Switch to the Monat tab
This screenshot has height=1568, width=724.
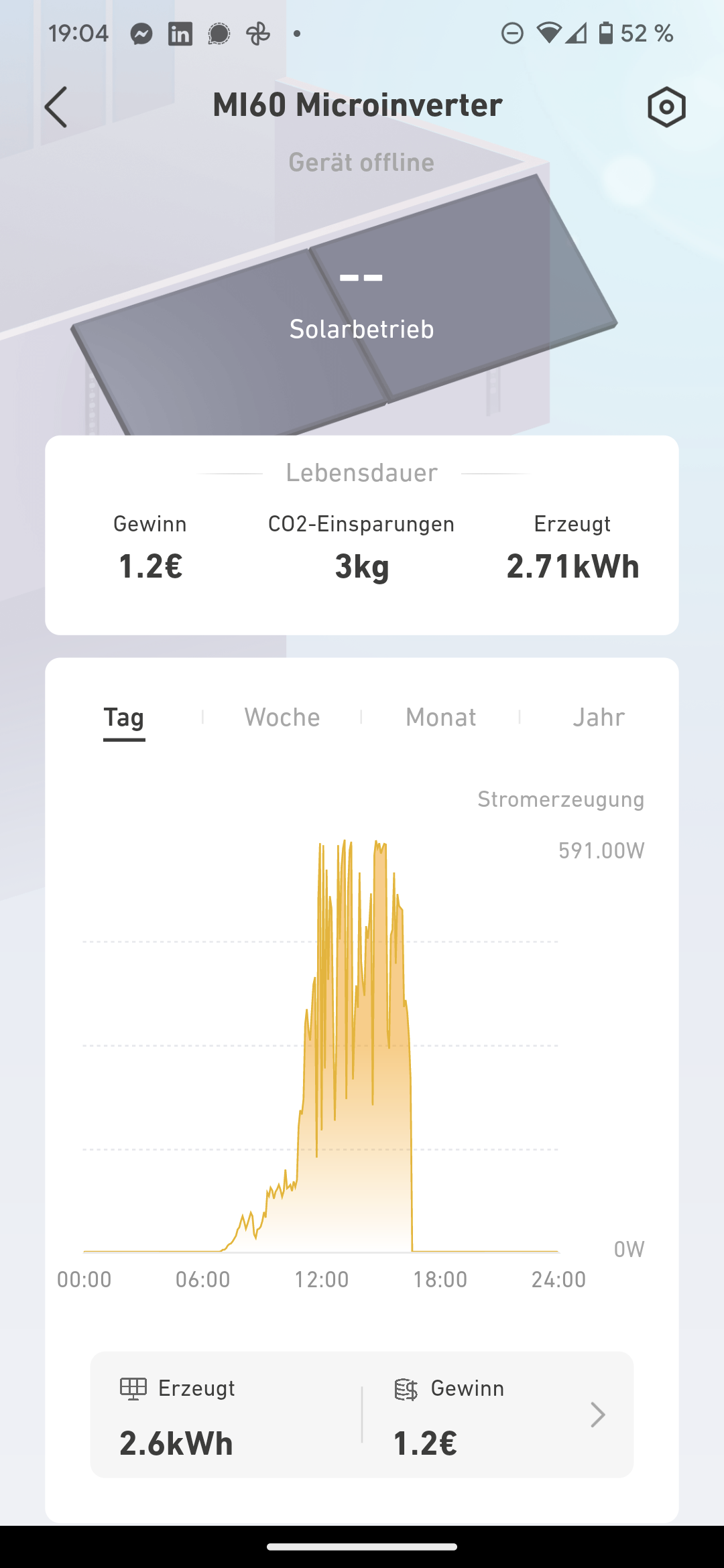point(441,718)
